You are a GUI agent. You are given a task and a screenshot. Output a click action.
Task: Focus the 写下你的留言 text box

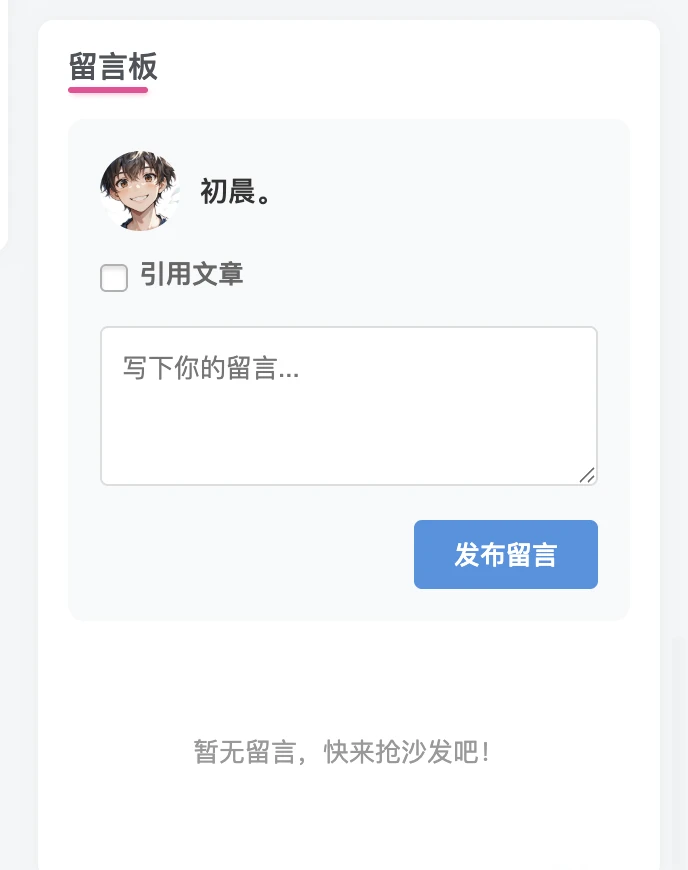(348, 406)
